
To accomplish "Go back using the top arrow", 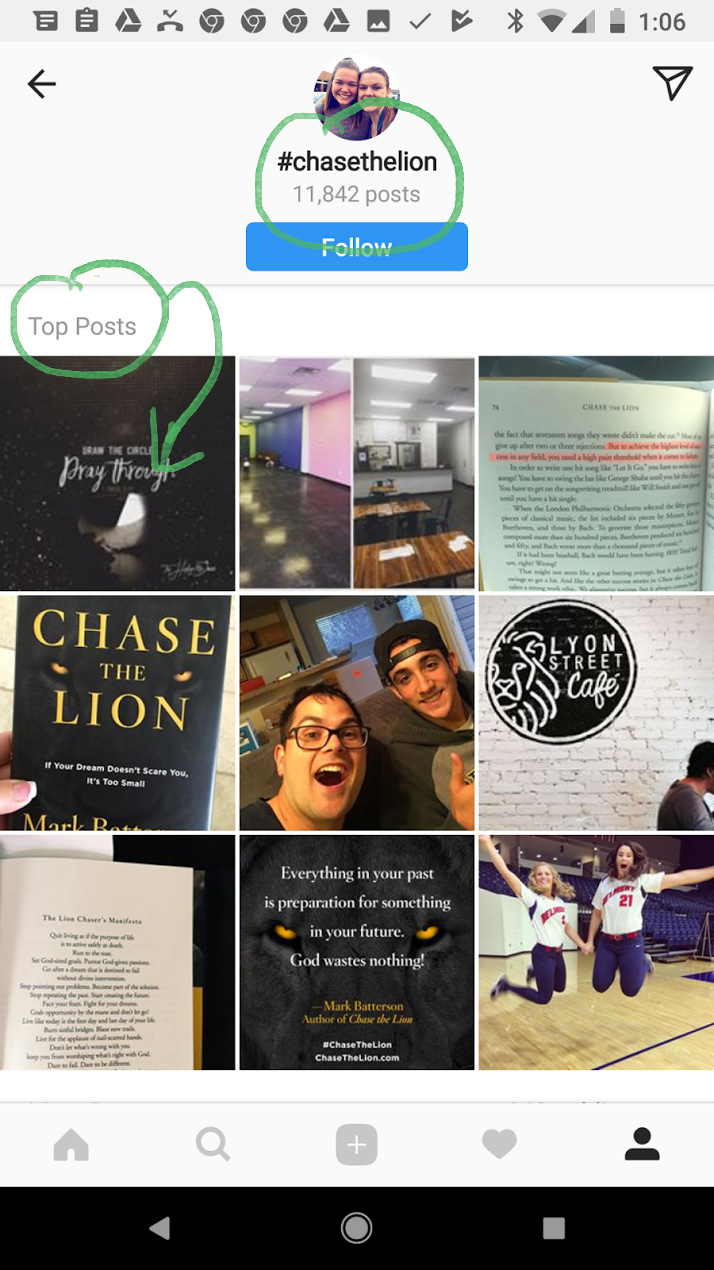I will (x=42, y=84).
